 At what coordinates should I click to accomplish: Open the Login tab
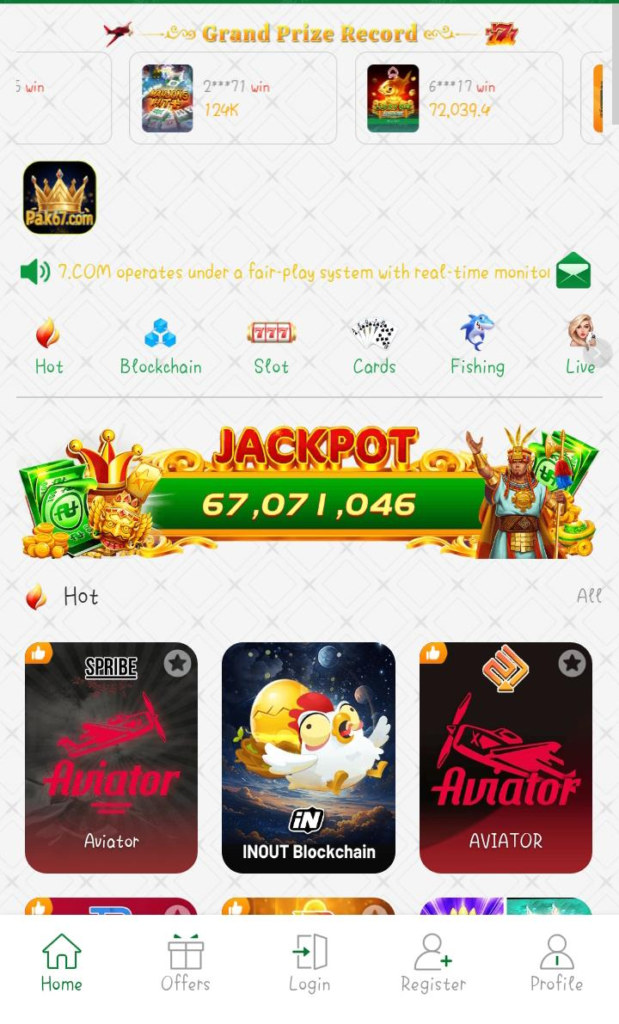(309, 963)
